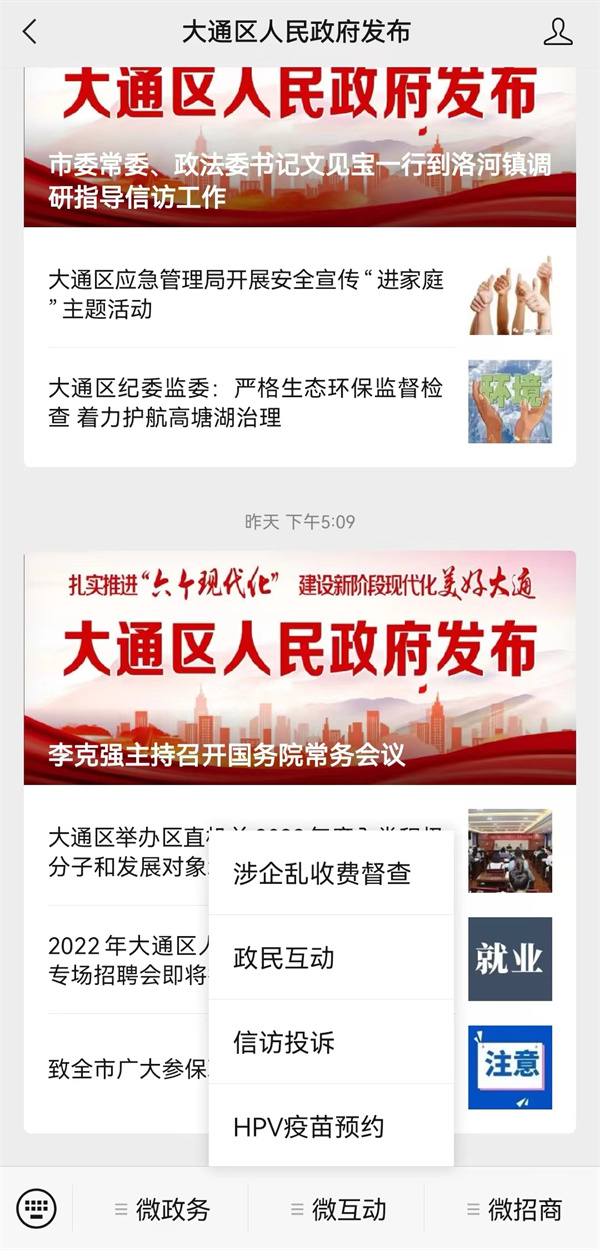Go back using the top-left arrow
The height and width of the screenshot is (1250, 600).
pos(30,32)
